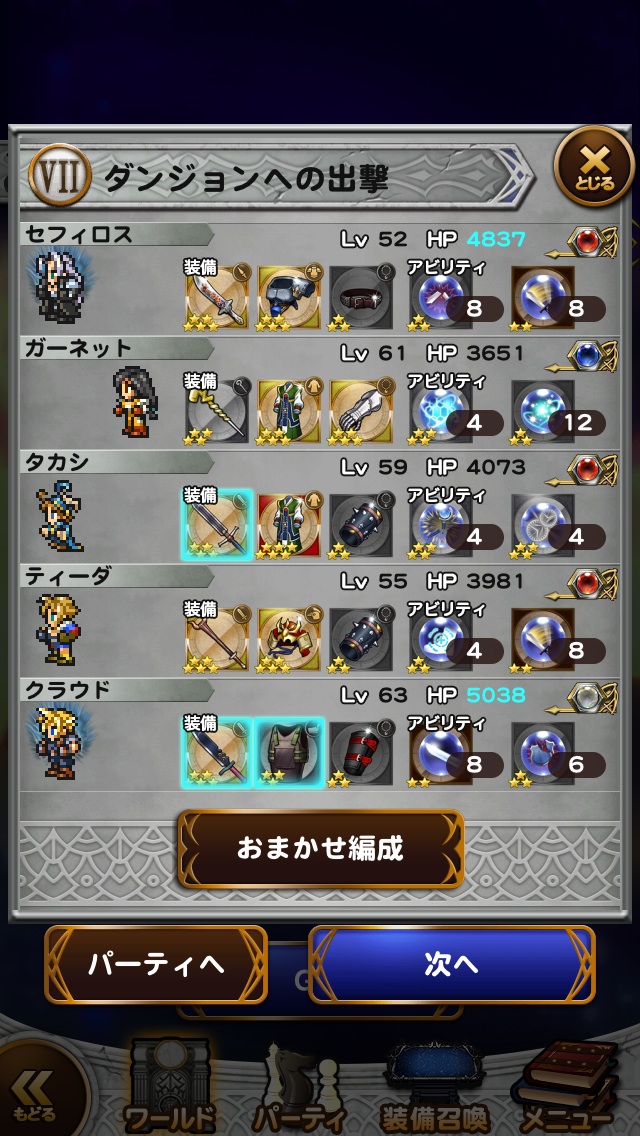The height and width of the screenshot is (1136, 640).
Task: Tap the おまかせ編成 auto-formation button
Action: point(320,849)
